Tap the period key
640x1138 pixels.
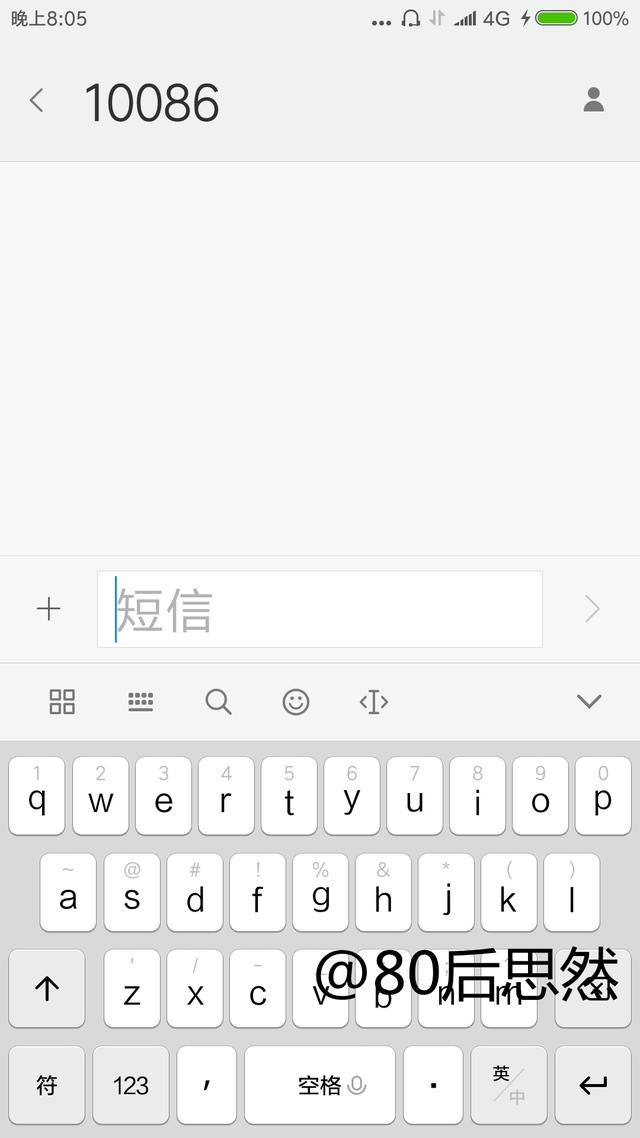(x=433, y=1085)
